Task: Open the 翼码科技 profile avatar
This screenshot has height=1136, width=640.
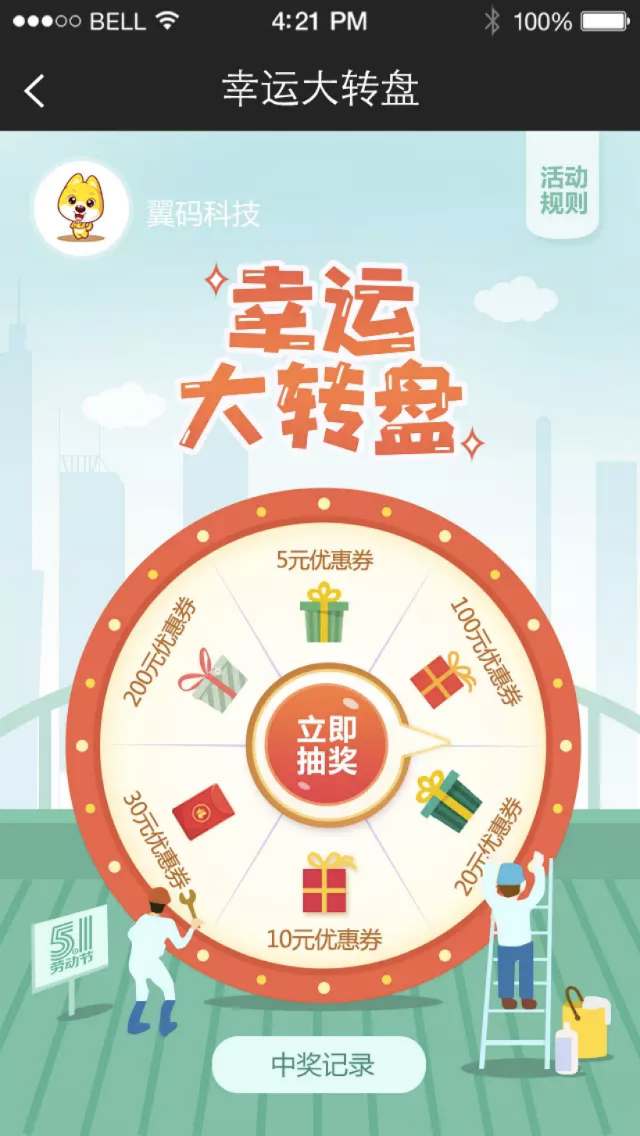Action: tap(81, 208)
